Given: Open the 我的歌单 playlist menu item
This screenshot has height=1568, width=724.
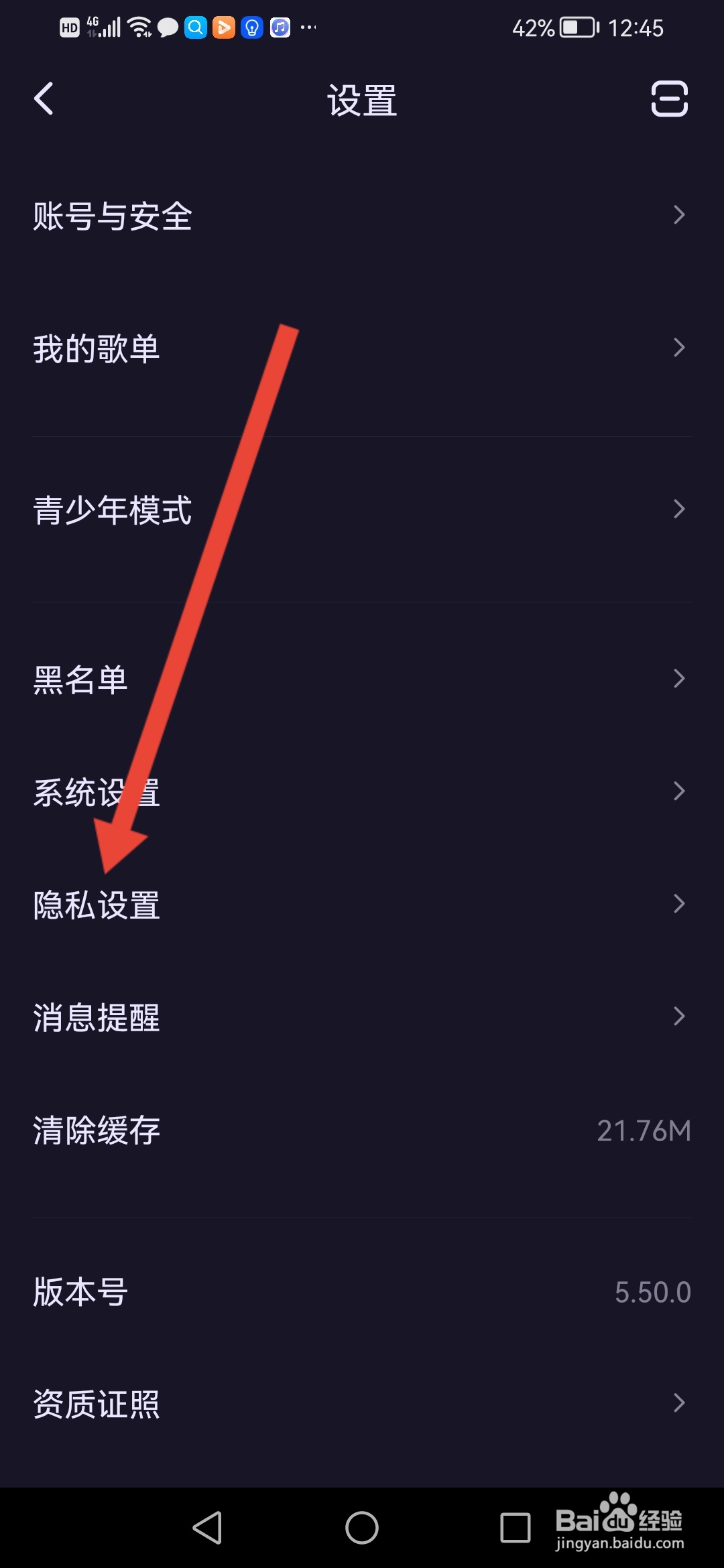Looking at the screenshot, I should click(362, 347).
